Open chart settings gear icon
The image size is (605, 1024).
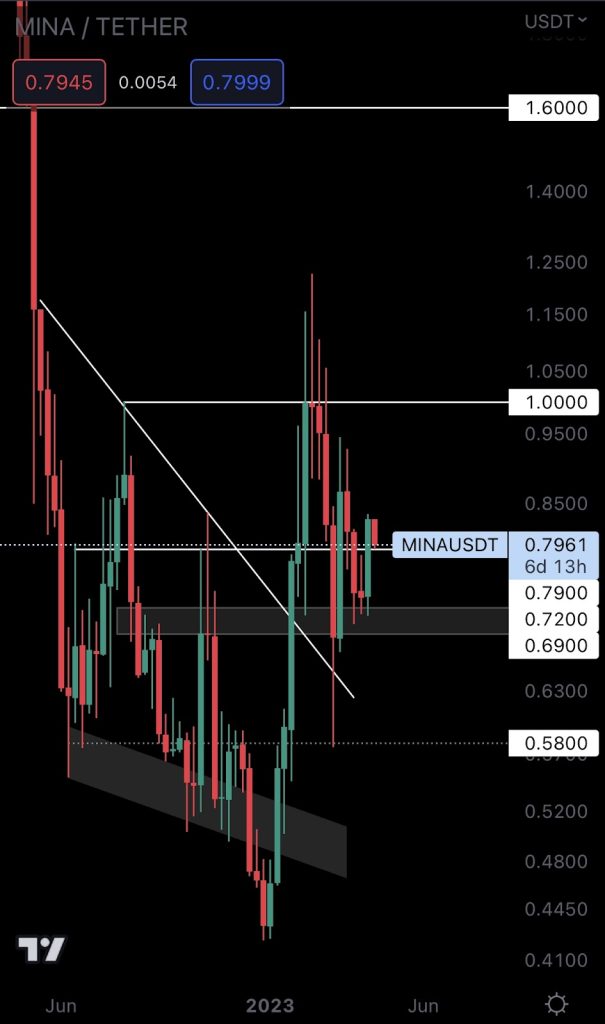pos(557,1003)
